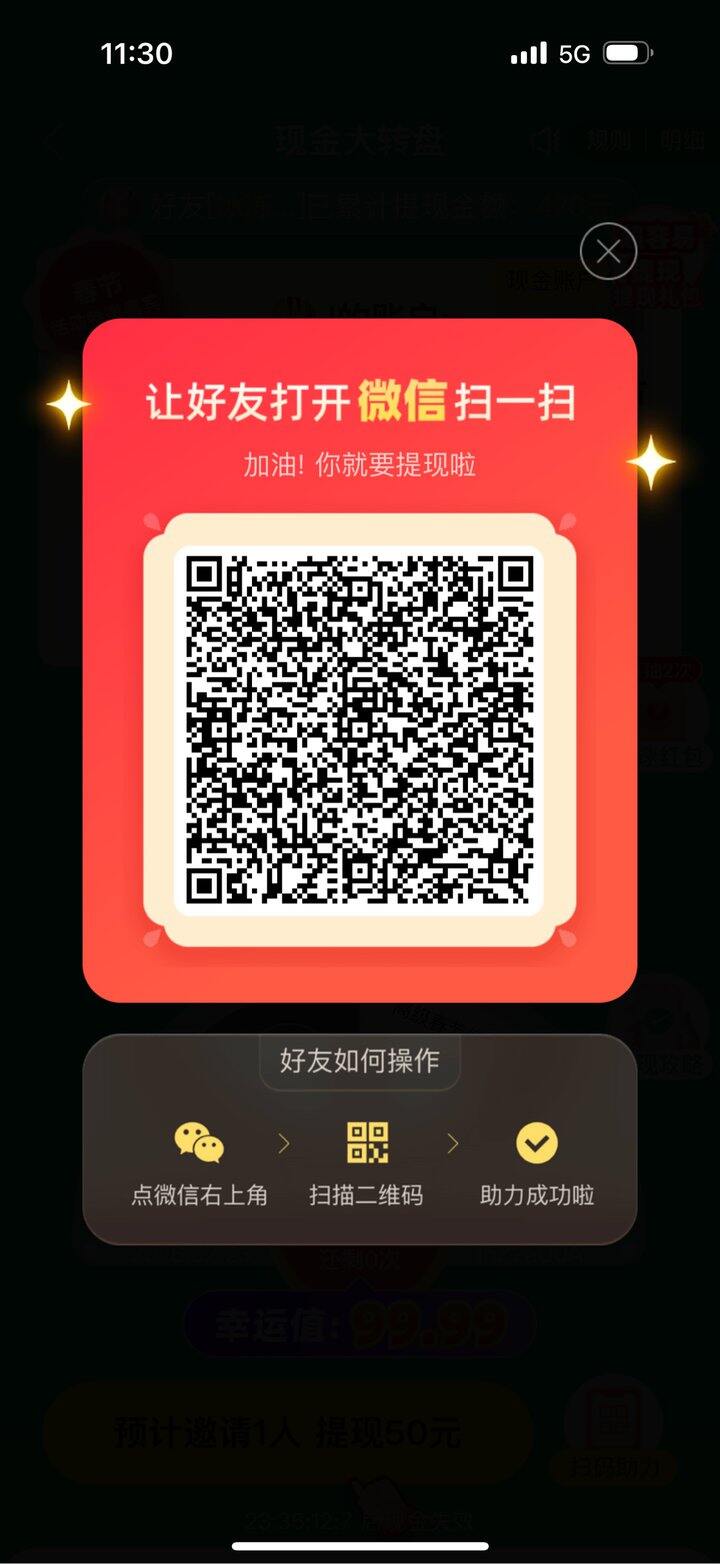Tap the 幸运值 99.99 progress display
Viewport: 720px width, 1564px height.
click(358, 1321)
